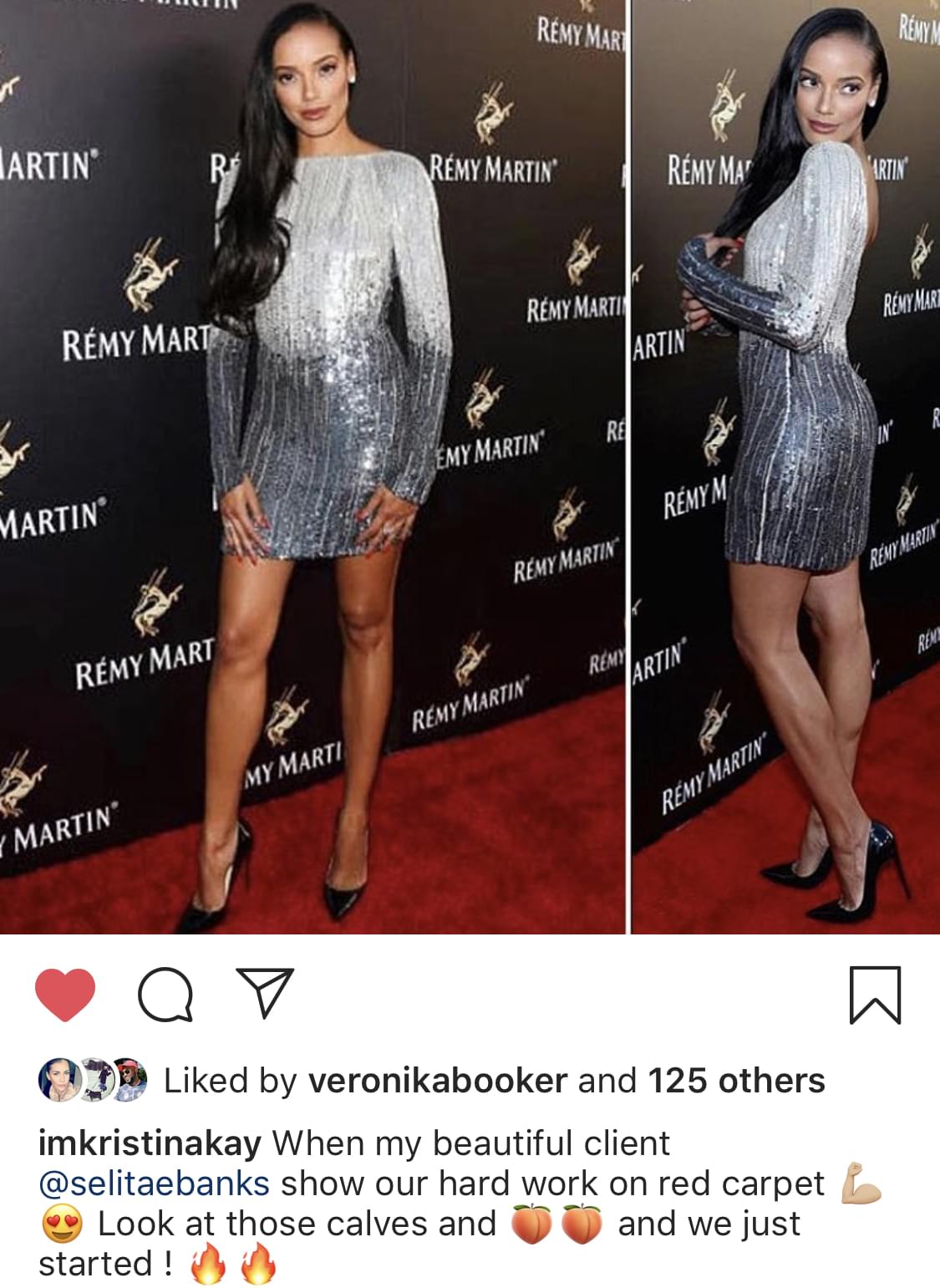Open veronikabooker's profile from likes
Image resolution: width=940 pixels, height=1288 pixels.
[x=438, y=1081]
